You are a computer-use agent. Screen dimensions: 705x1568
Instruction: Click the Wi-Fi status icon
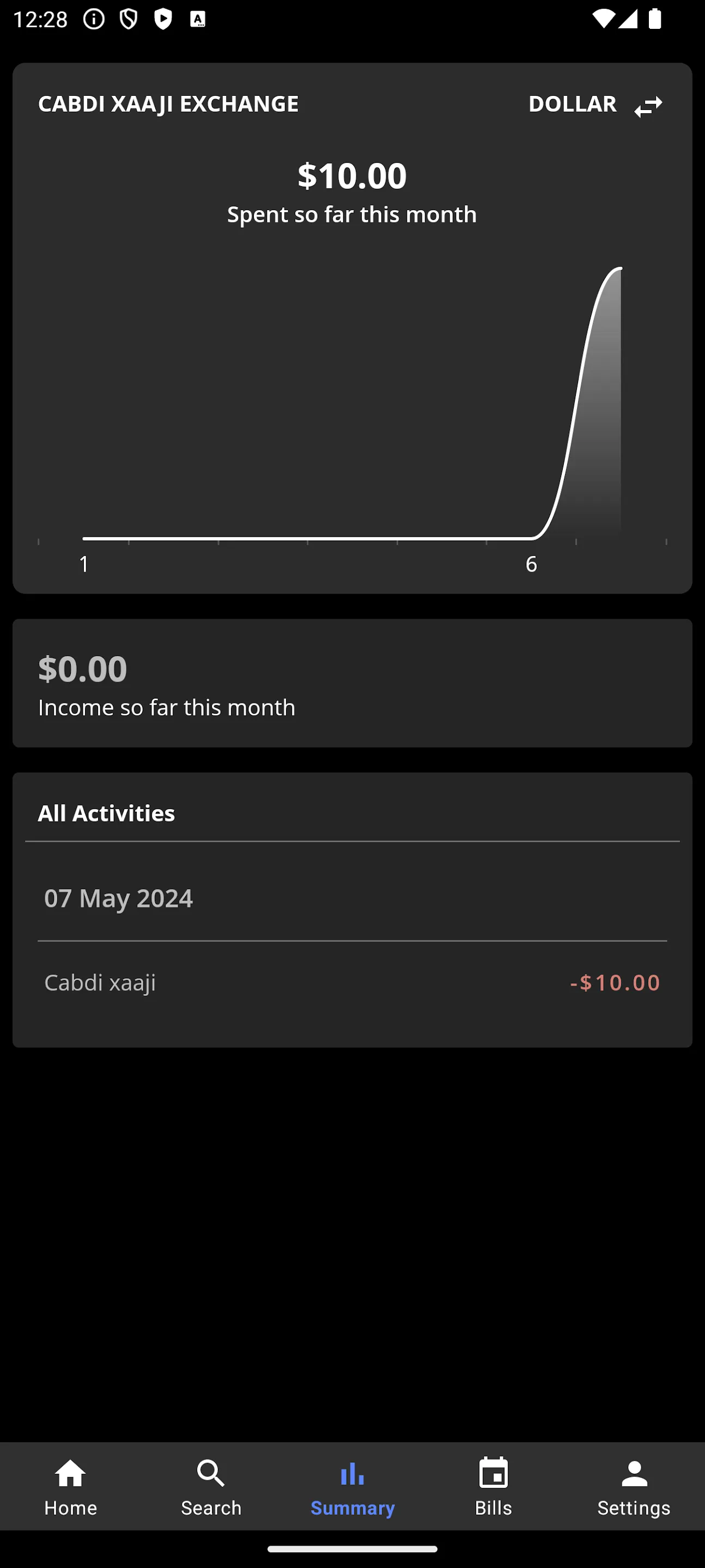pyautogui.click(x=605, y=19)
